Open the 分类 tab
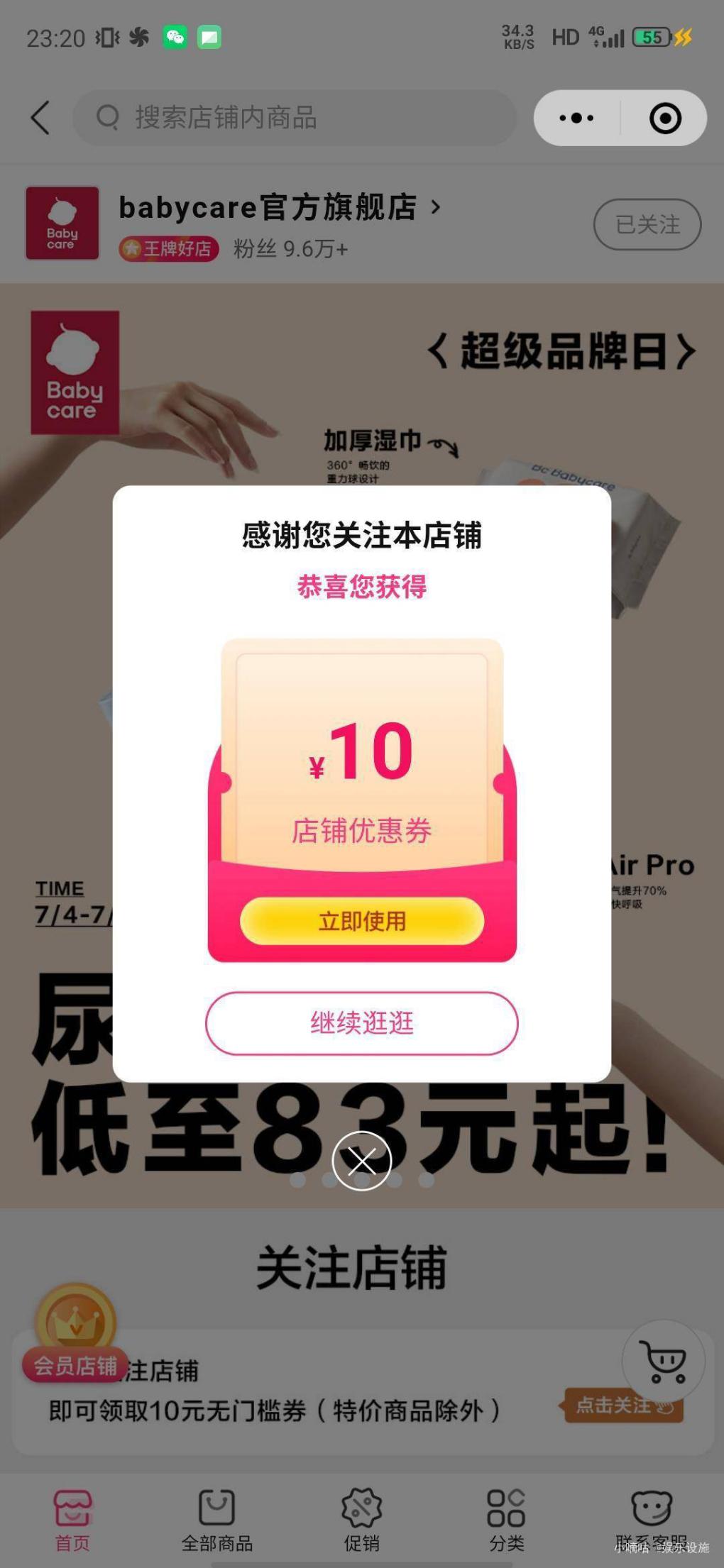This screenshot has width=724, height=1568. pos(506,1520)
